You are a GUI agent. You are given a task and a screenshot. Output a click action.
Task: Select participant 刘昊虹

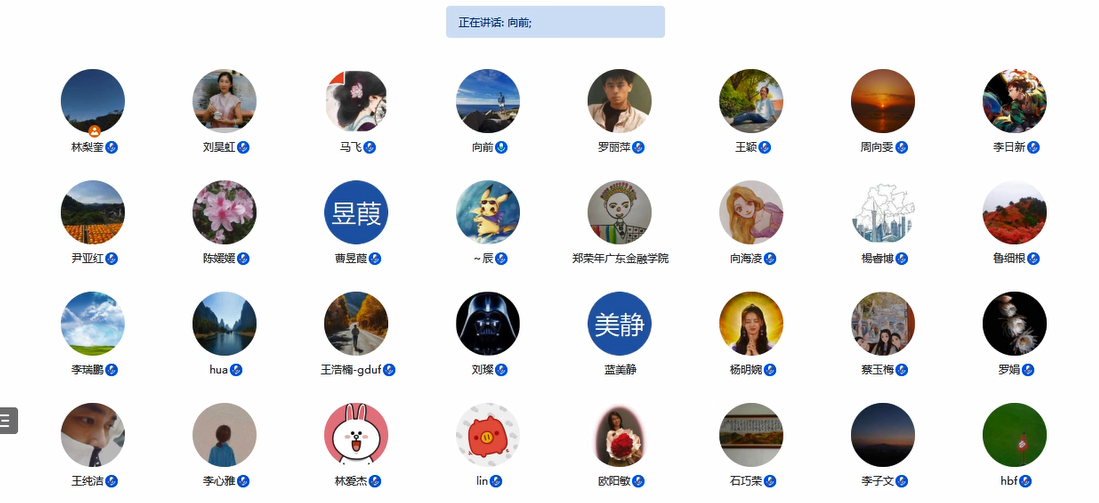[x=225, y=101]
